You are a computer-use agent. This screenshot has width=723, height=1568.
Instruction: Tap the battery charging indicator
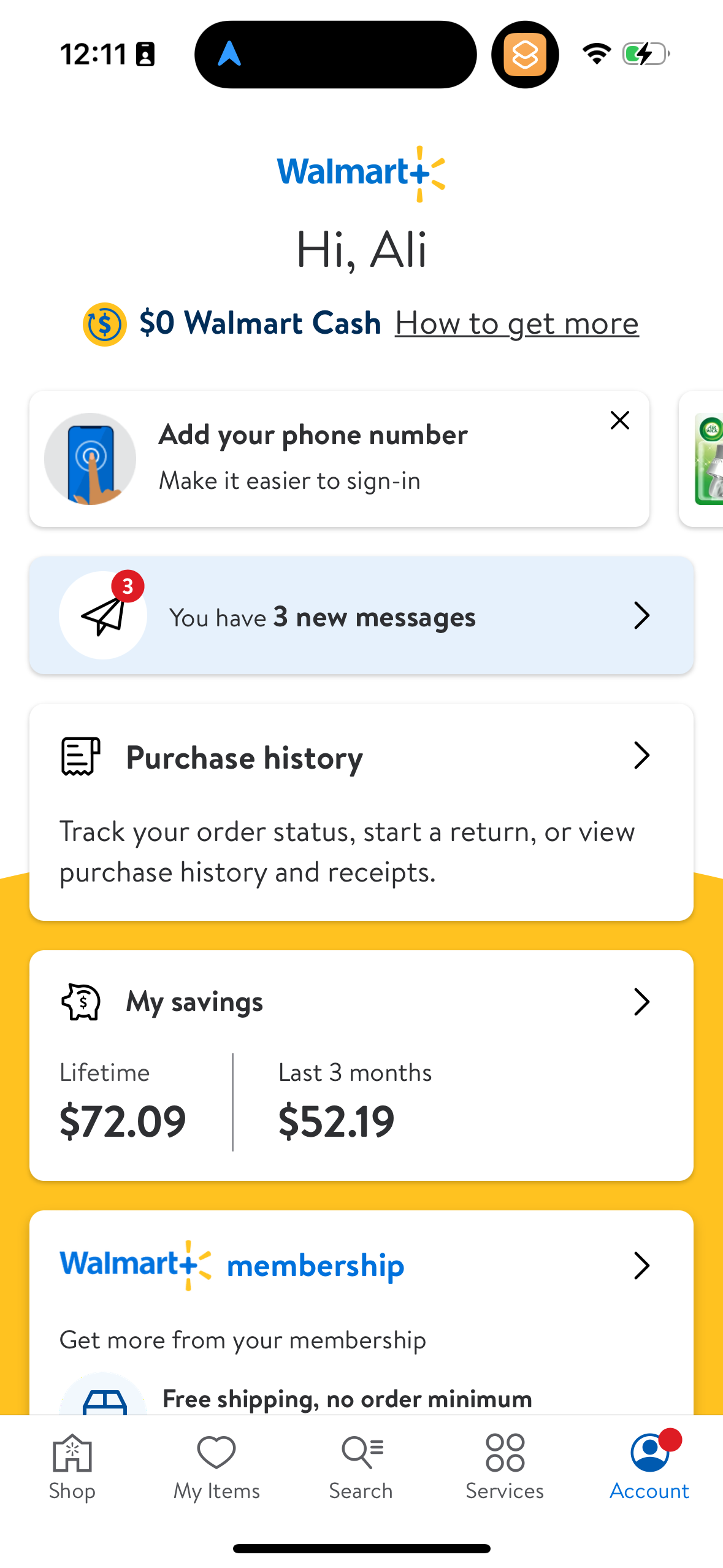point(644,53)
